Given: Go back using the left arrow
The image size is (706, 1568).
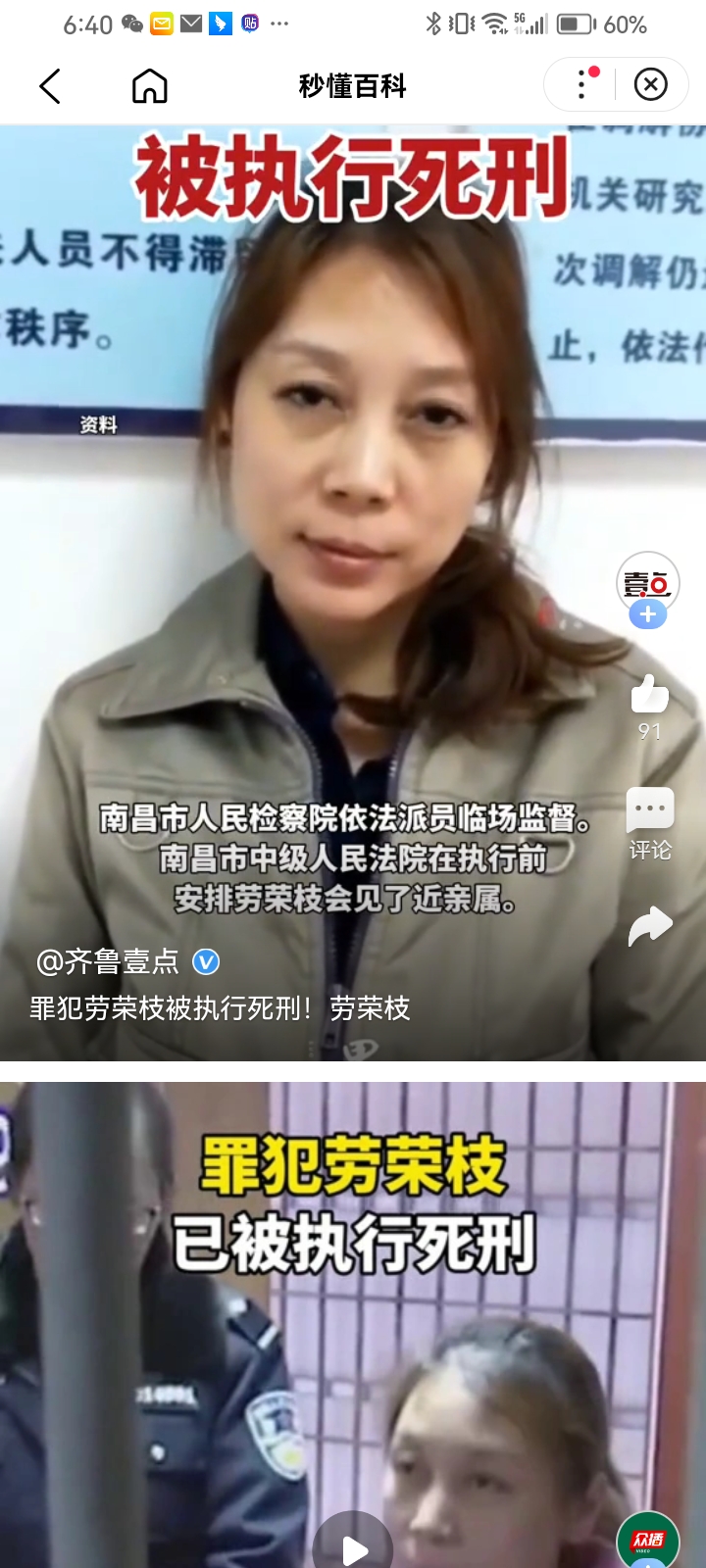Looking at the screenshot, I should coord(51,86).
